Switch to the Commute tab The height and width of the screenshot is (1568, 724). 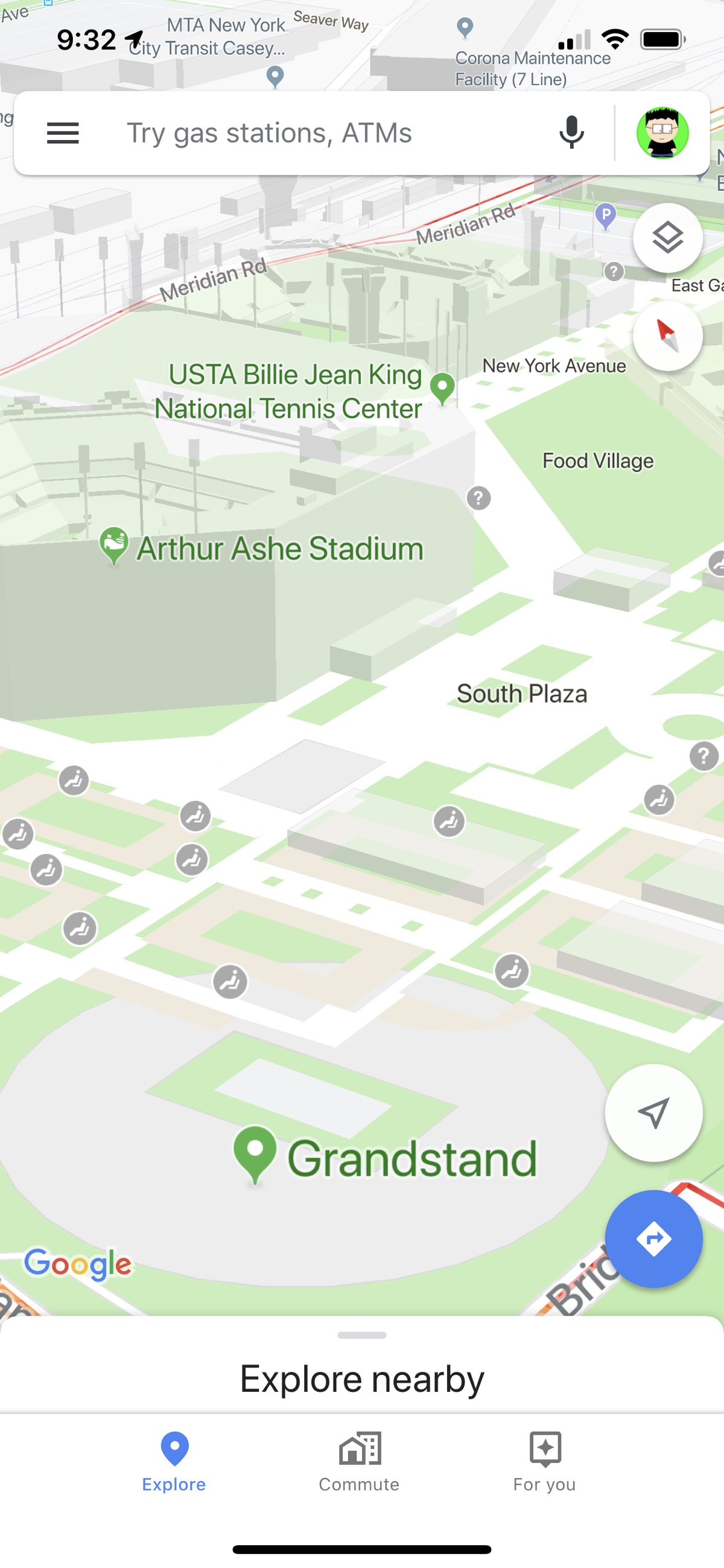pos(359,1461)
